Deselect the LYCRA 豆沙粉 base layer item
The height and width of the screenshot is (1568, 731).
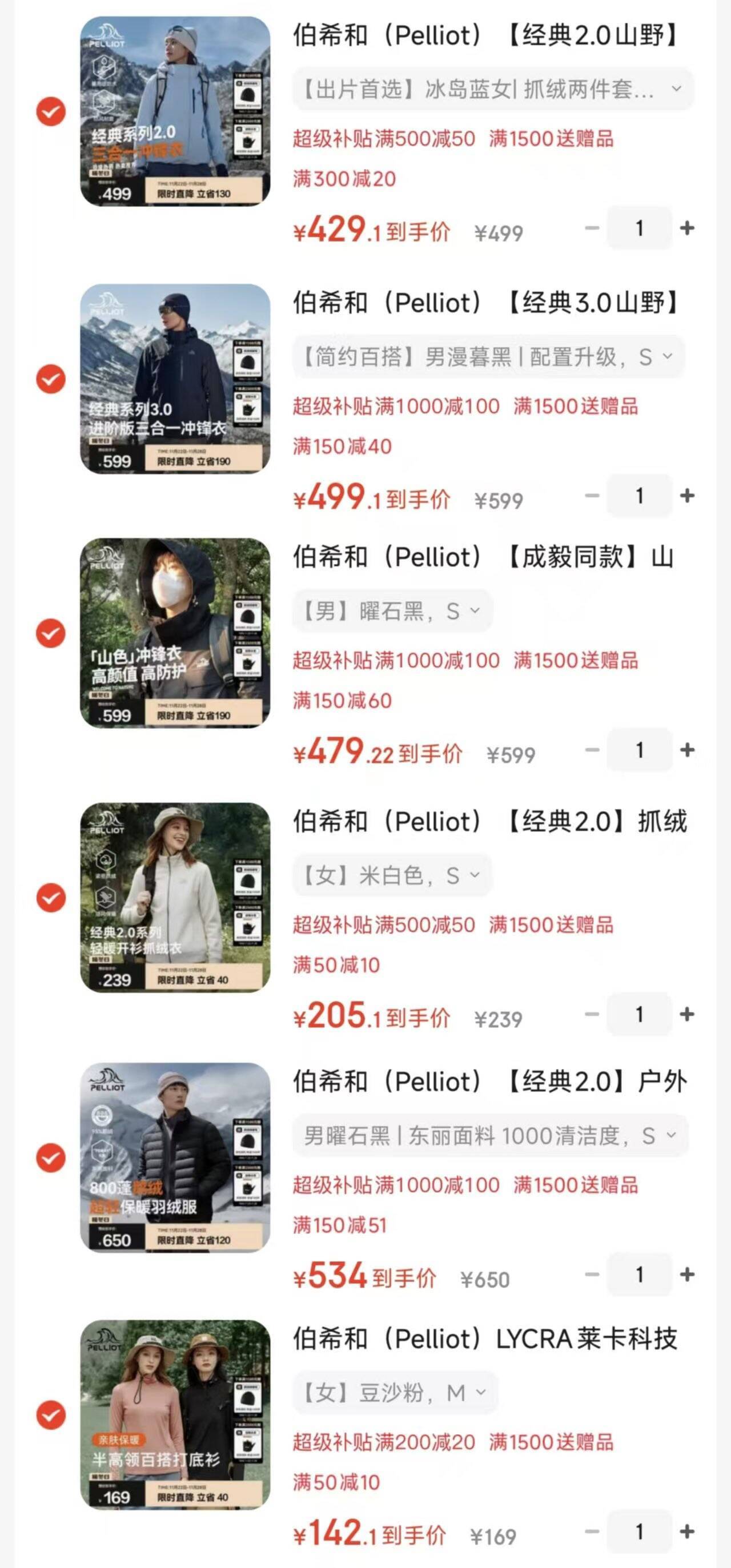(x=51, y=1415)
